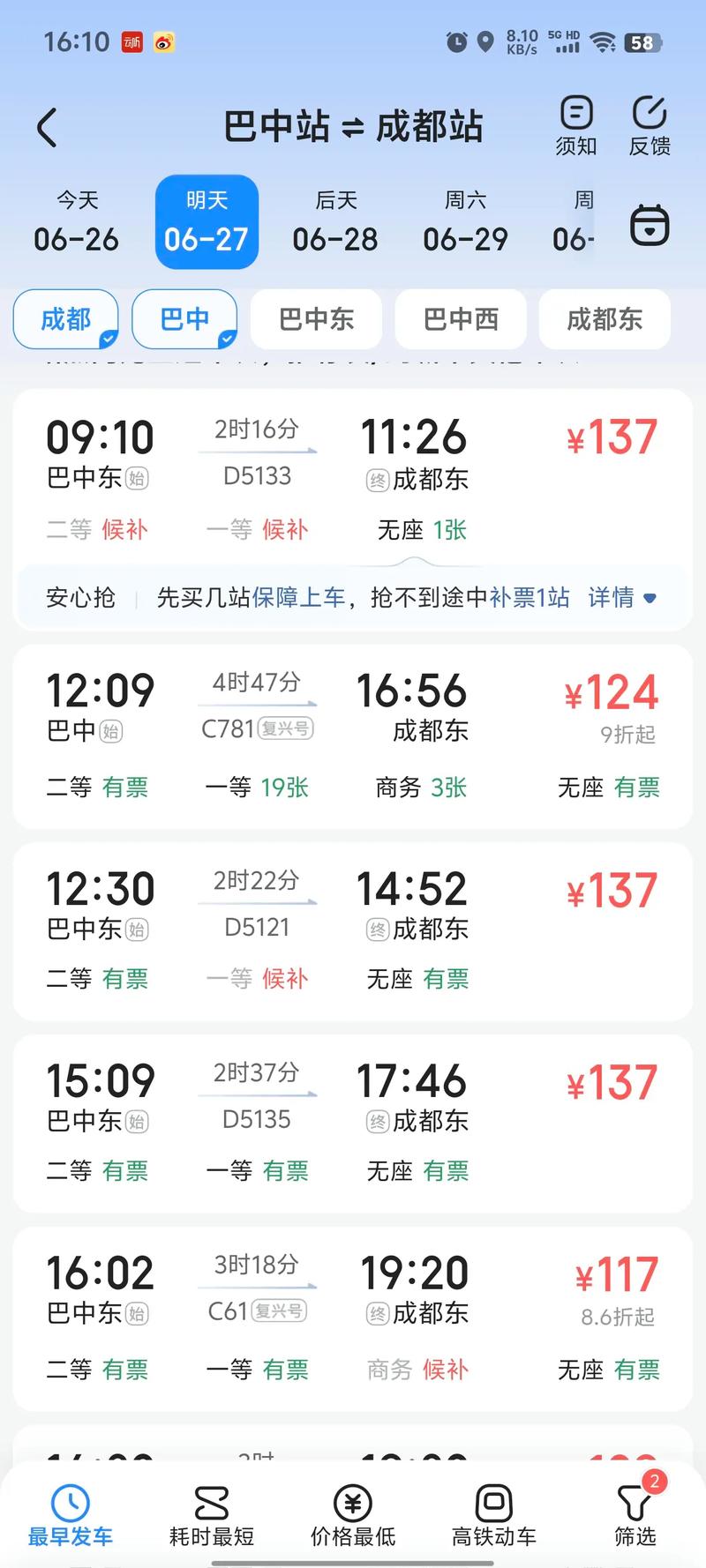
Task: Open the calendar date picker icon
Action: [x=650, y=225]
